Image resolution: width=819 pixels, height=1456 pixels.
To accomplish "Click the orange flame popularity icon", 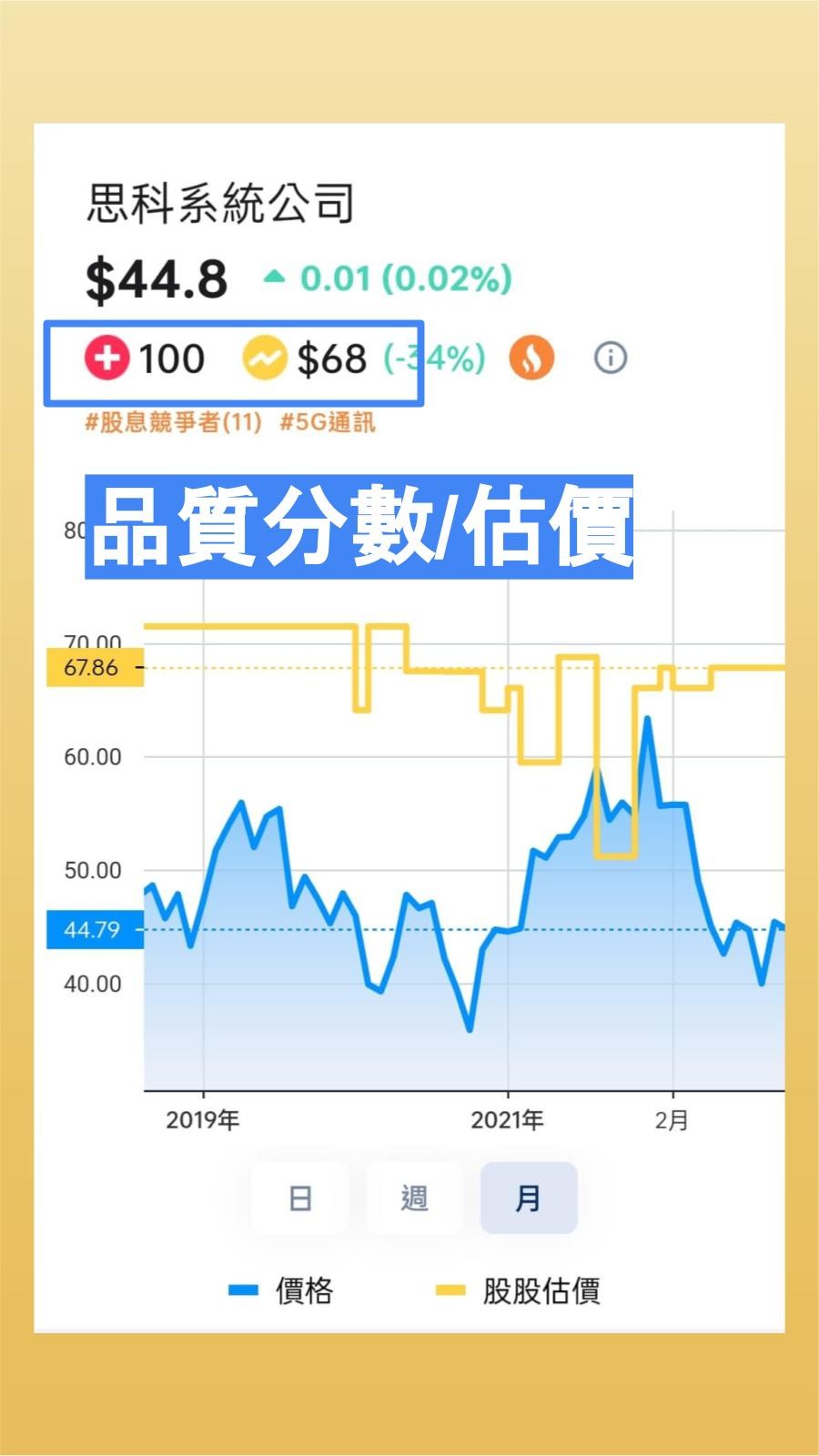I will pyautogui.click(x=532, y=359).
